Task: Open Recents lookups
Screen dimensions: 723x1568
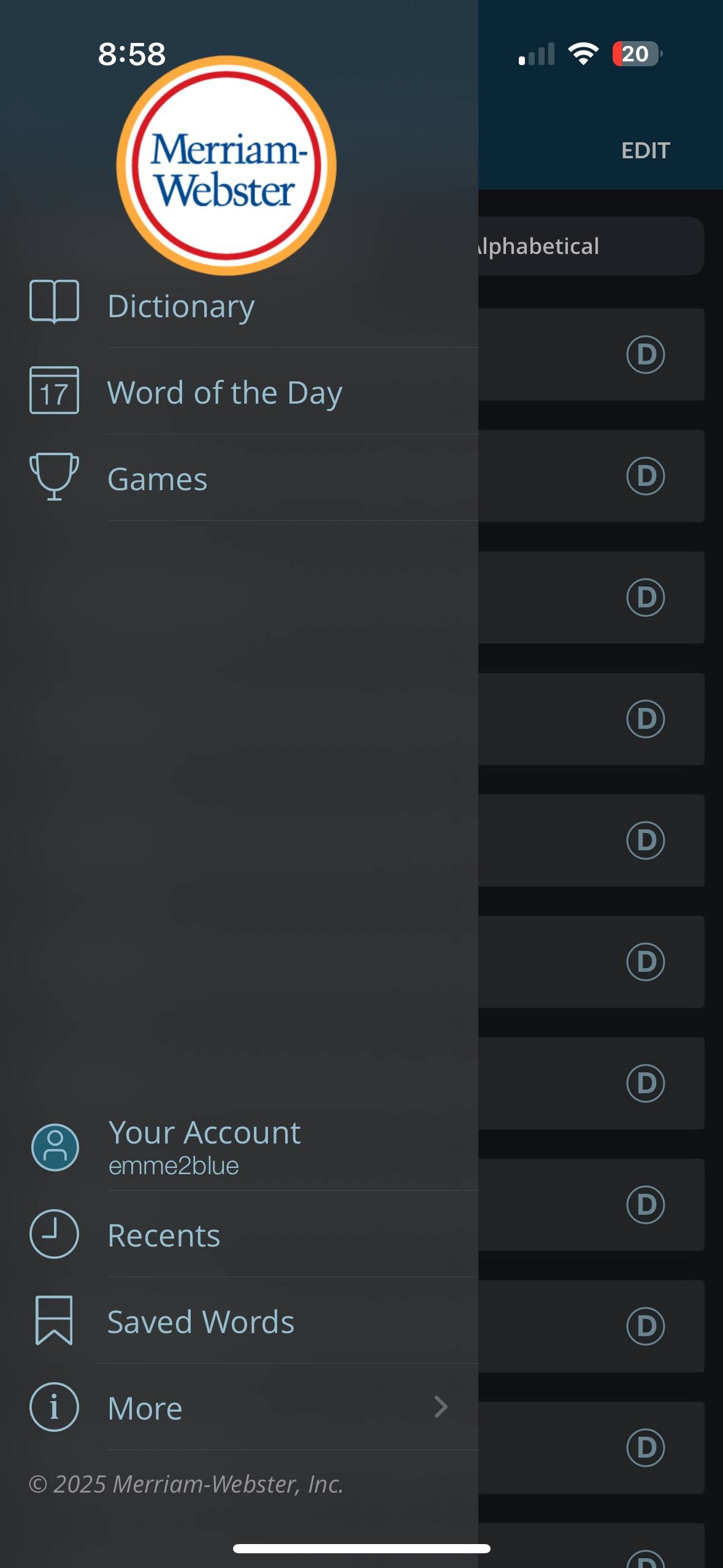Action: 239,1234
